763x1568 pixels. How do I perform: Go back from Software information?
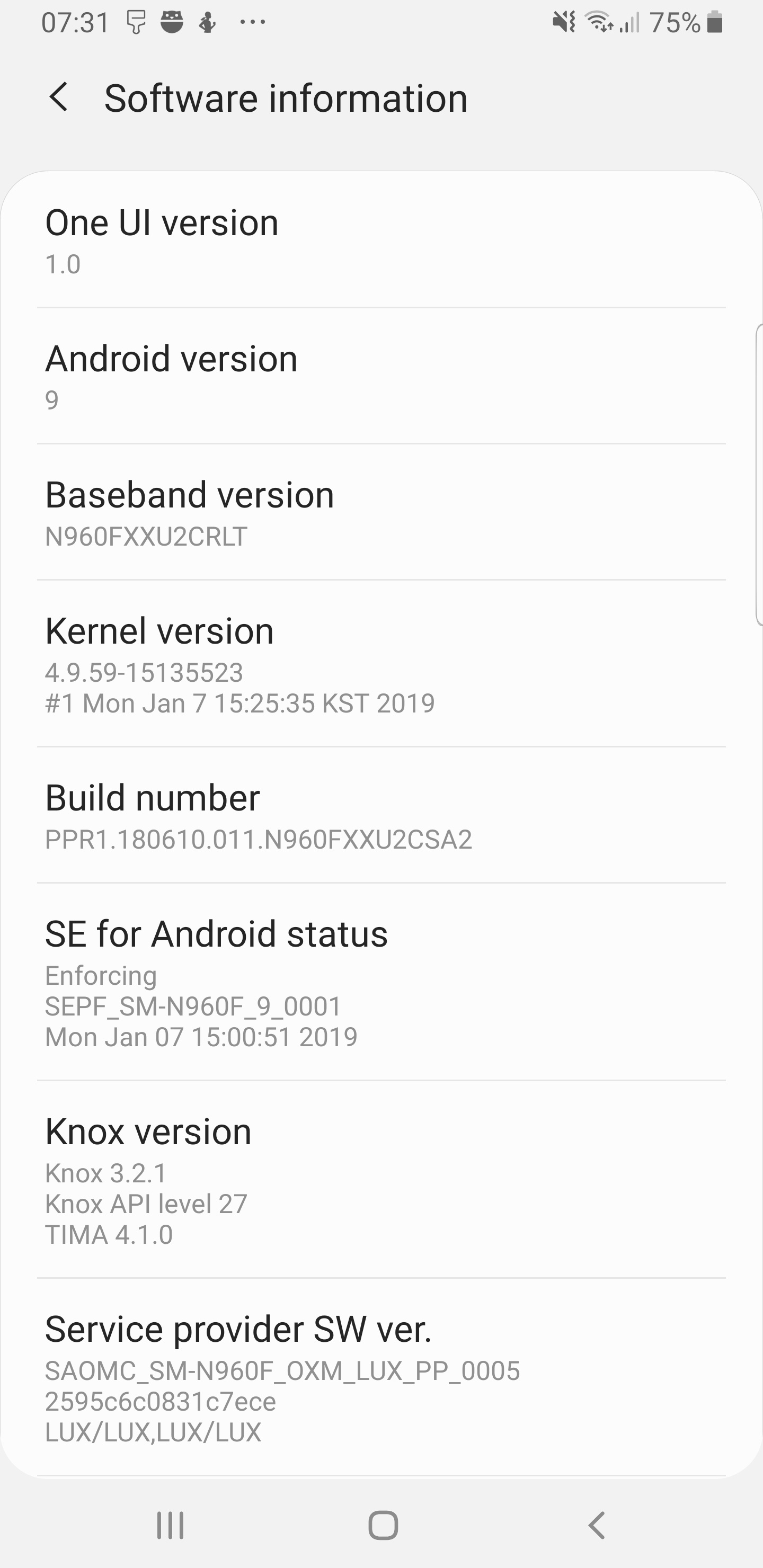point(59,97)
